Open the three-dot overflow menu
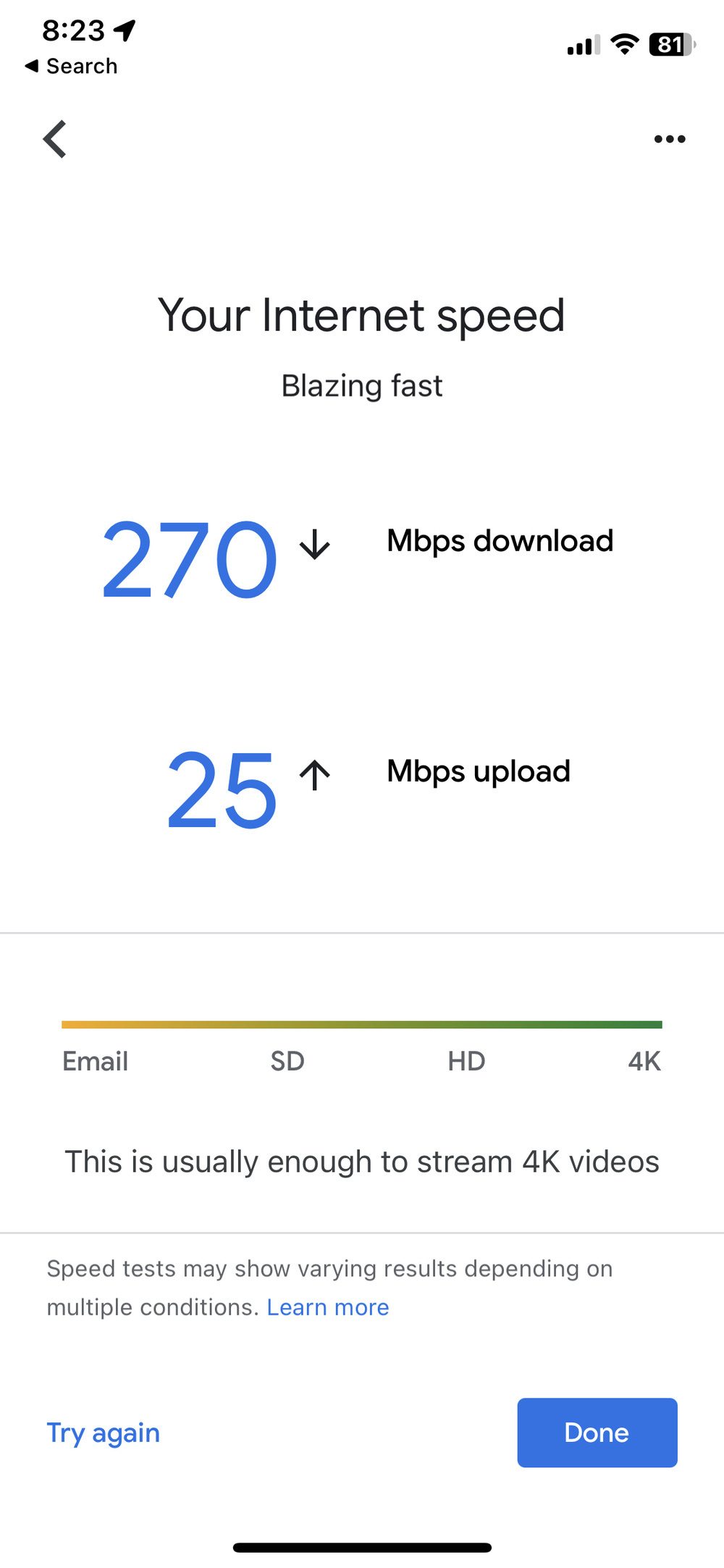This screenshot has width=724, height=1568. pos(669,139)
